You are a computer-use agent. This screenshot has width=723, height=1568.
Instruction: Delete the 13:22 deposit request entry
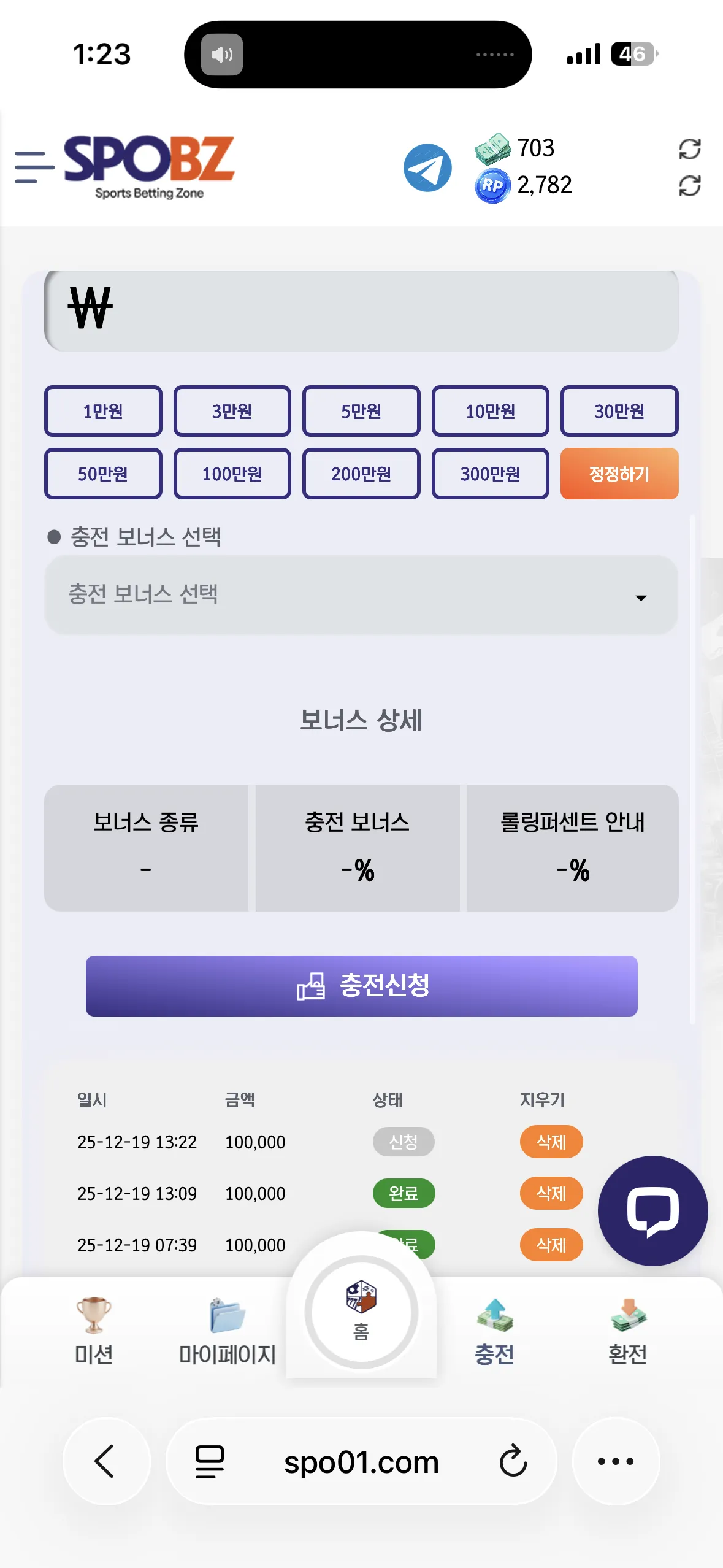[x=551, y=1142]
